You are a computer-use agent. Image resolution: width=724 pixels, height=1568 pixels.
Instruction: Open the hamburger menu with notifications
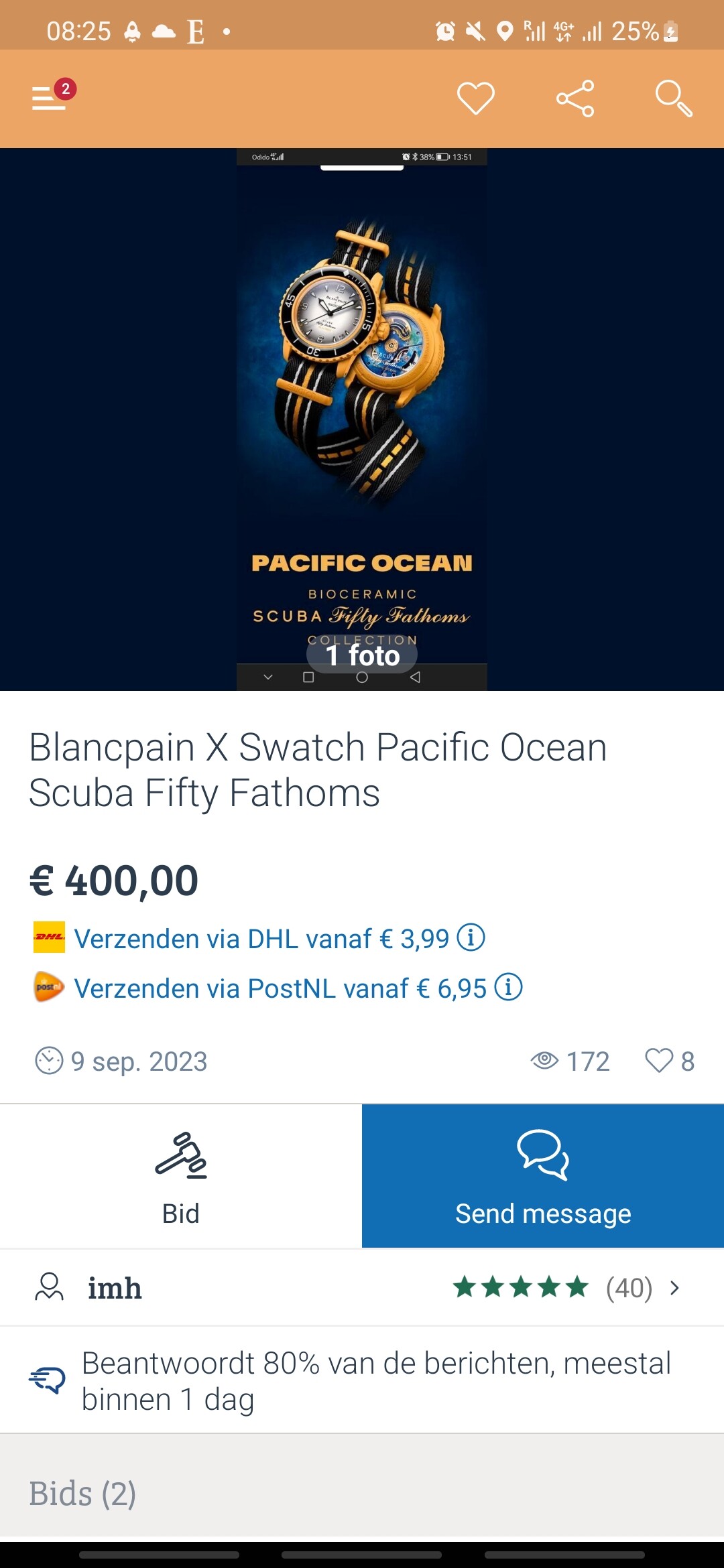click(x=50, y=98)
